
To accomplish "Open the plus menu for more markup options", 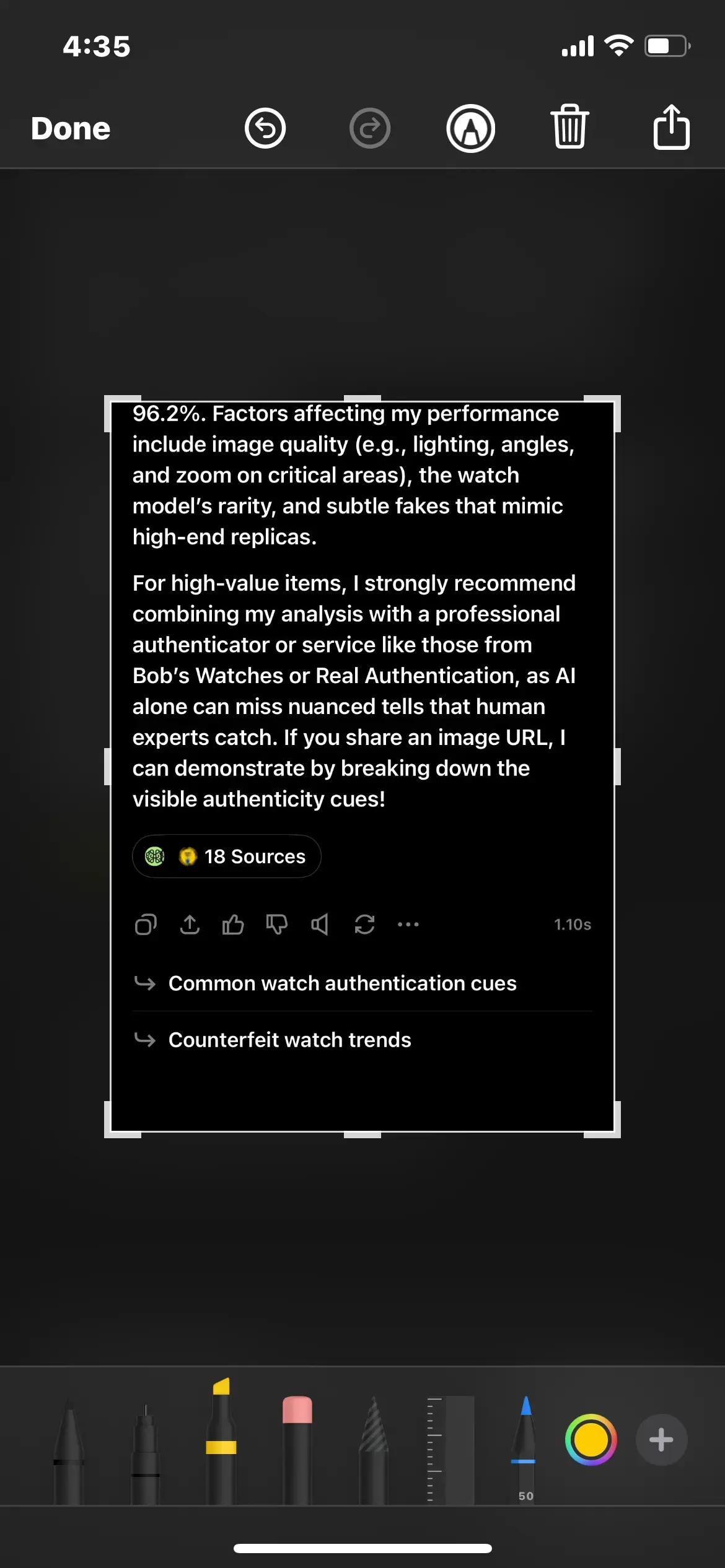I will (661, 1440).
